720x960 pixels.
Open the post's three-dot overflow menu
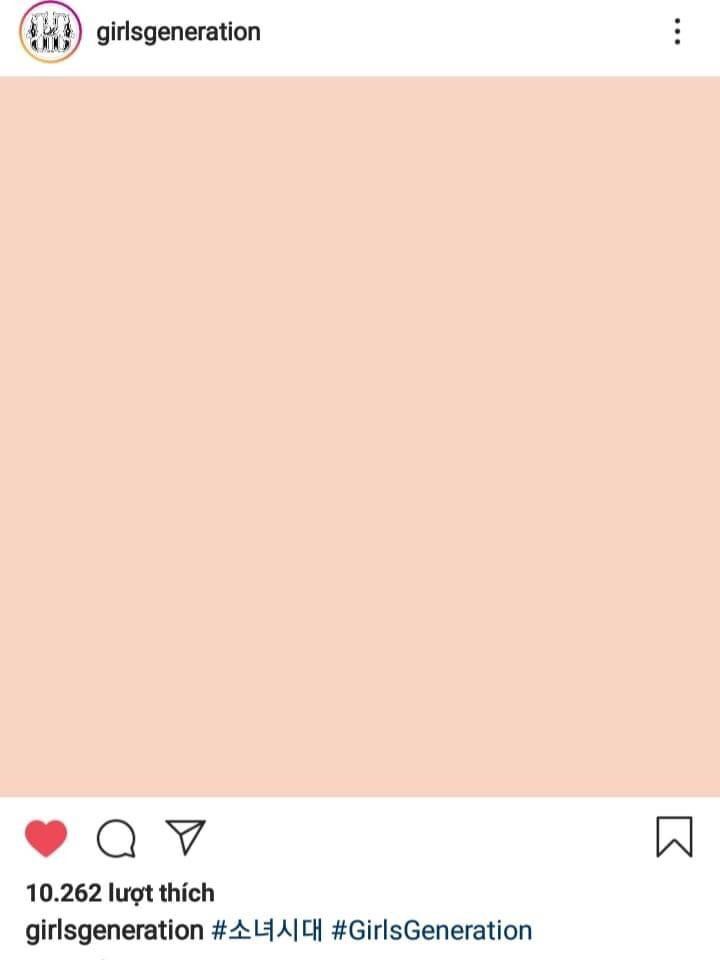(x=677, y=32)
